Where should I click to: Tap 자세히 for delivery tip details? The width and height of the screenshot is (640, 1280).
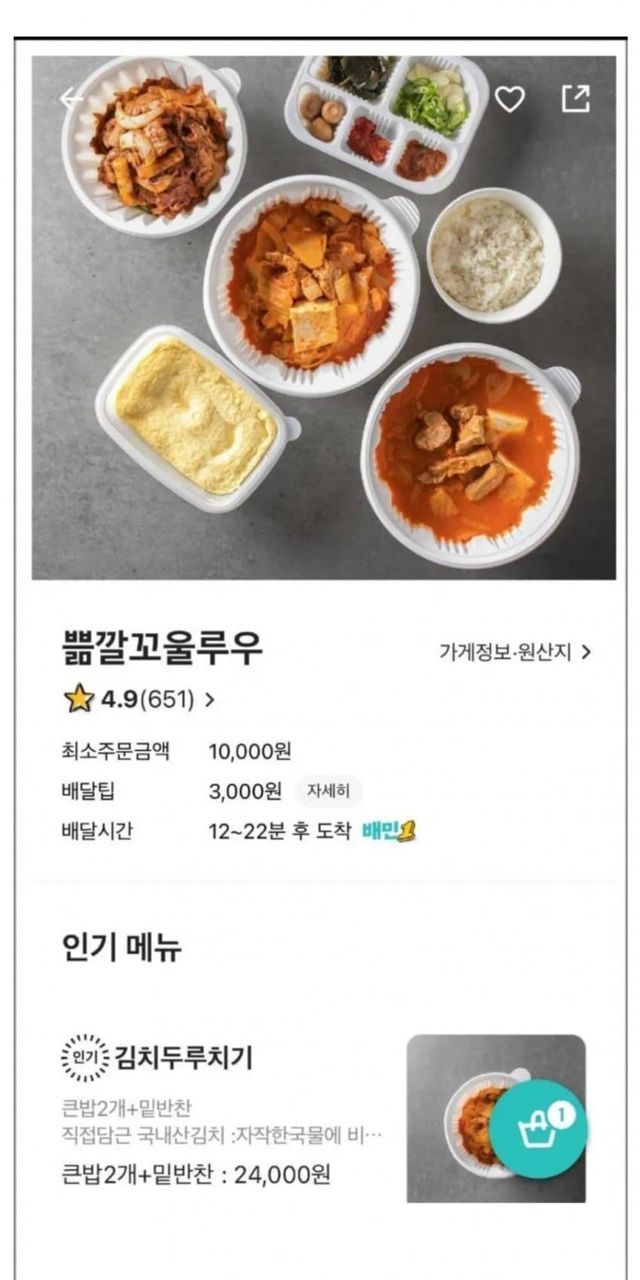tap(328, 792)
